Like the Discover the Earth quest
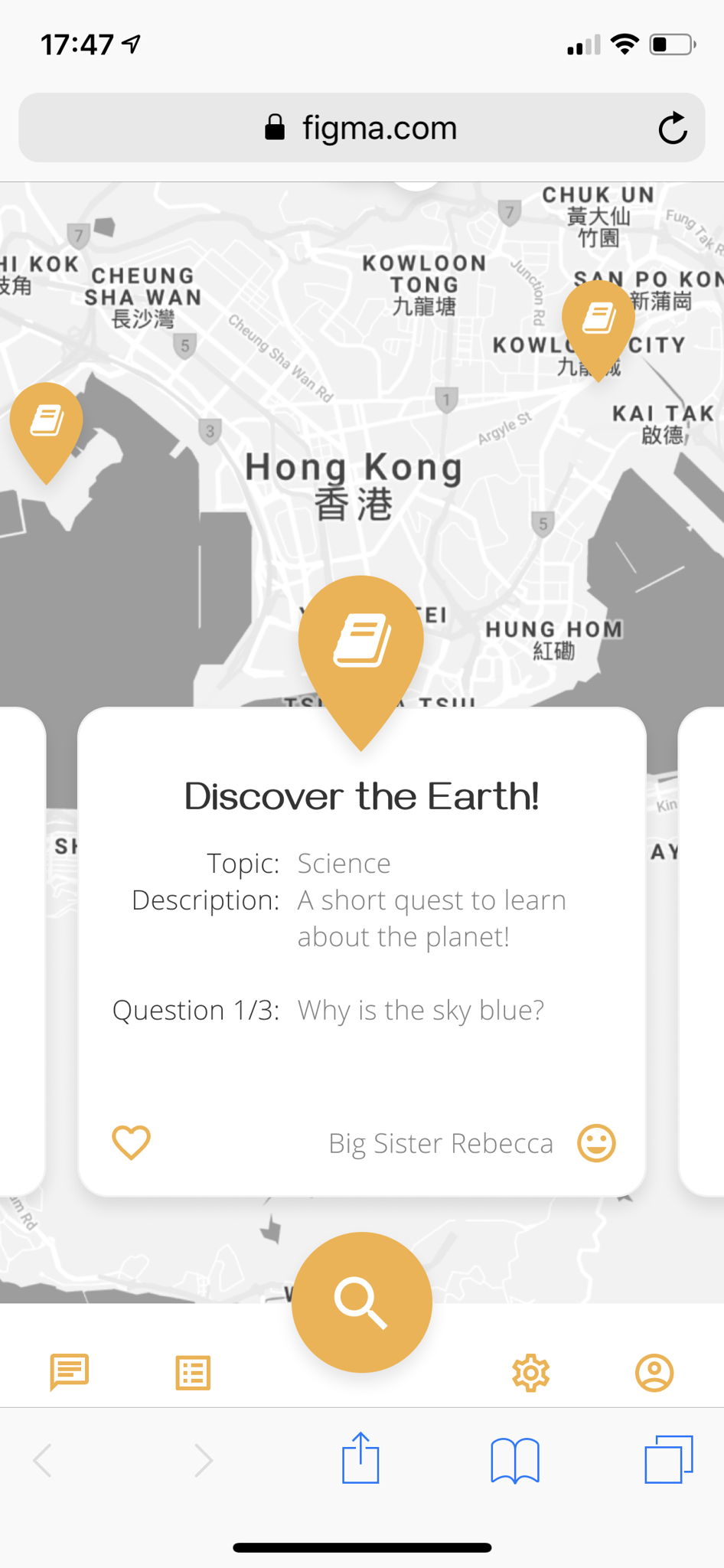The width and height of the screenshot is (724, 1568). point(131,1143)
